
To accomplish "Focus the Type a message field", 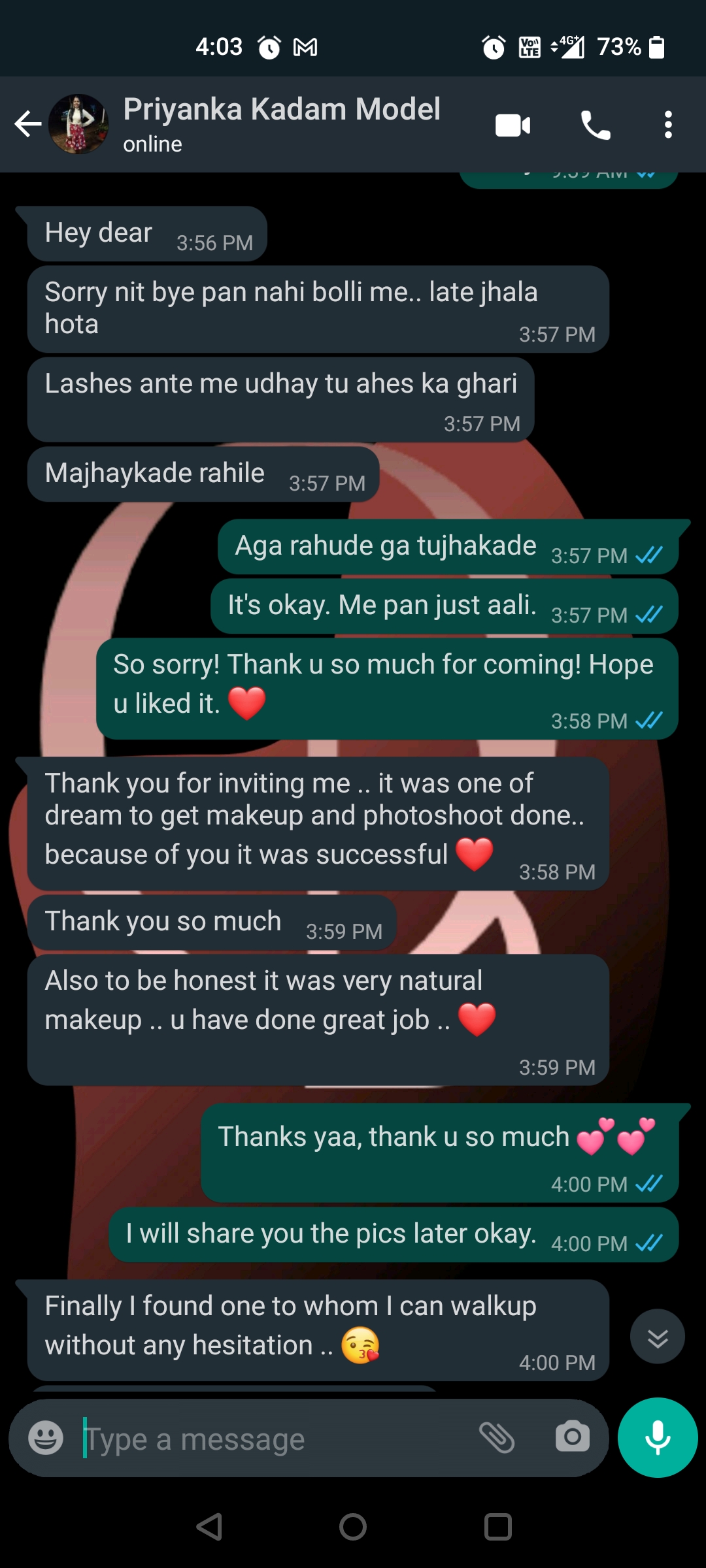I will [x=275, y=1438].
